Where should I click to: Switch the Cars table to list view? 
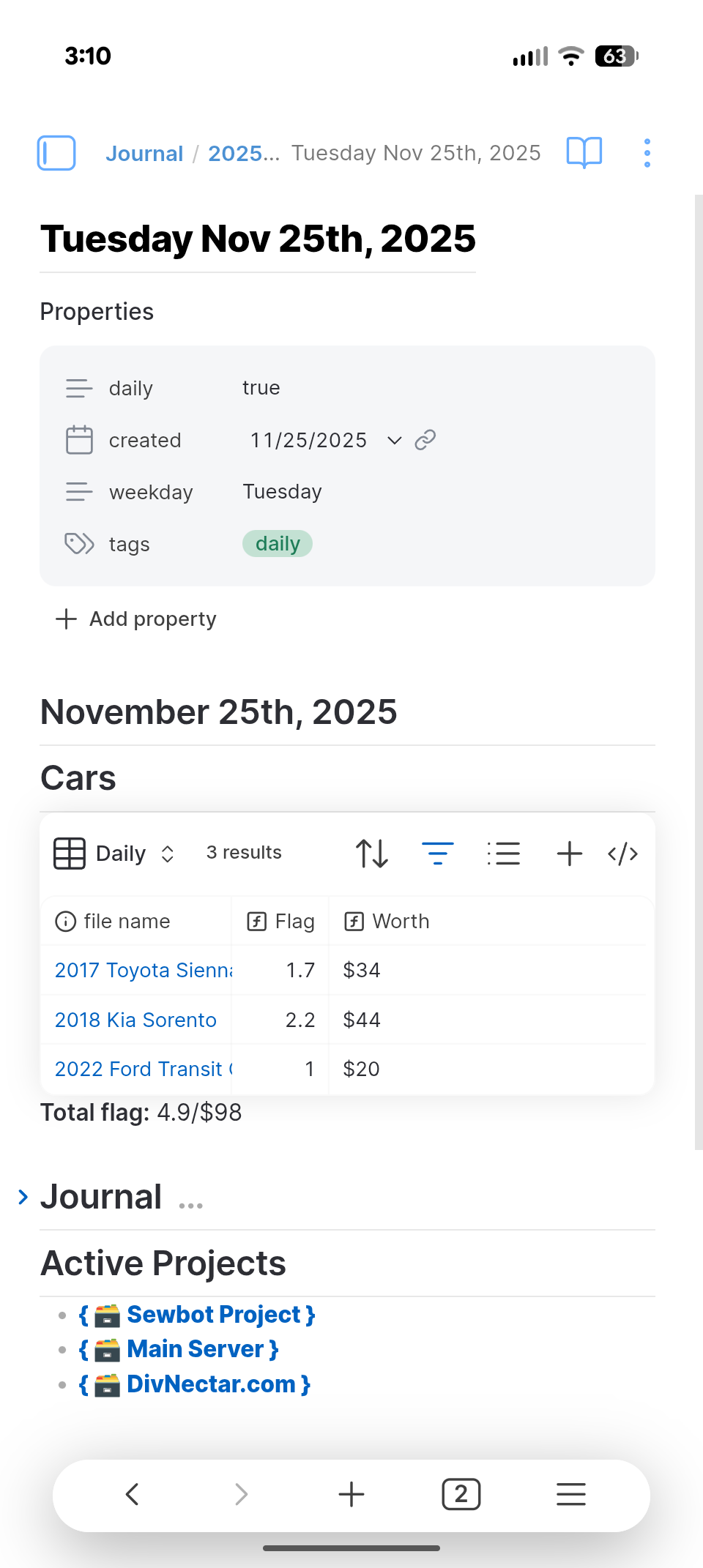(504, 853)
